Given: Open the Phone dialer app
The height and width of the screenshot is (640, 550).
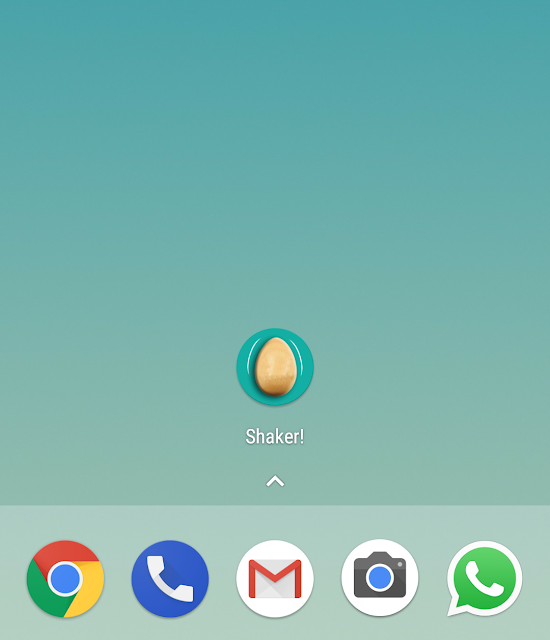Looking at the screenshot, I should (170, 579).
